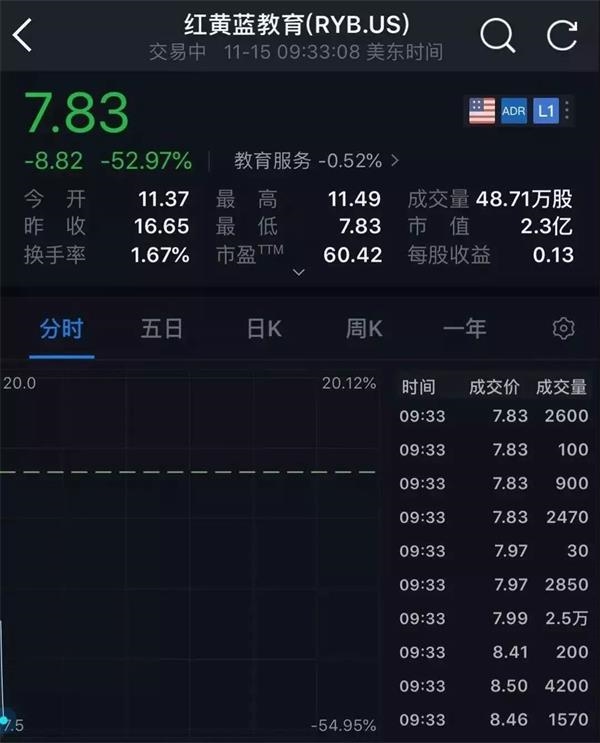Switch to the 五日 chart tab

pos(162,328)
